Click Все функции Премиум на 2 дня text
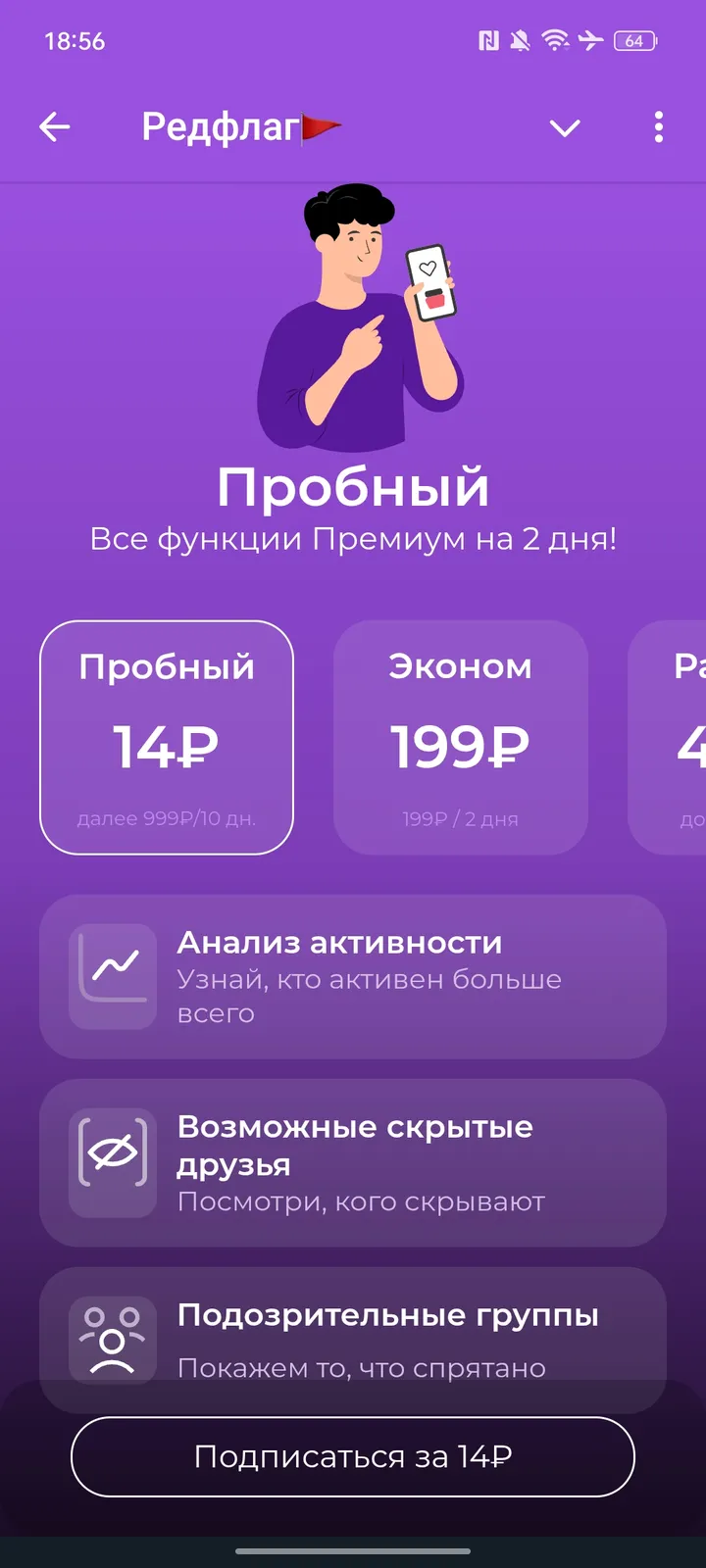 (353, 538)
